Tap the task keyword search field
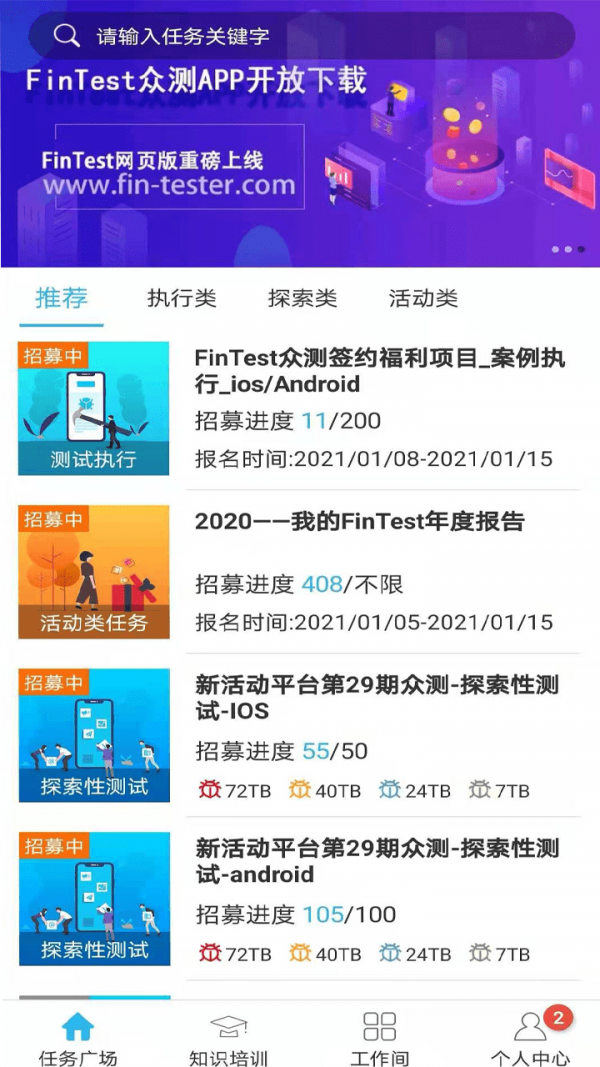600x1067 pixels. (300, 37)
